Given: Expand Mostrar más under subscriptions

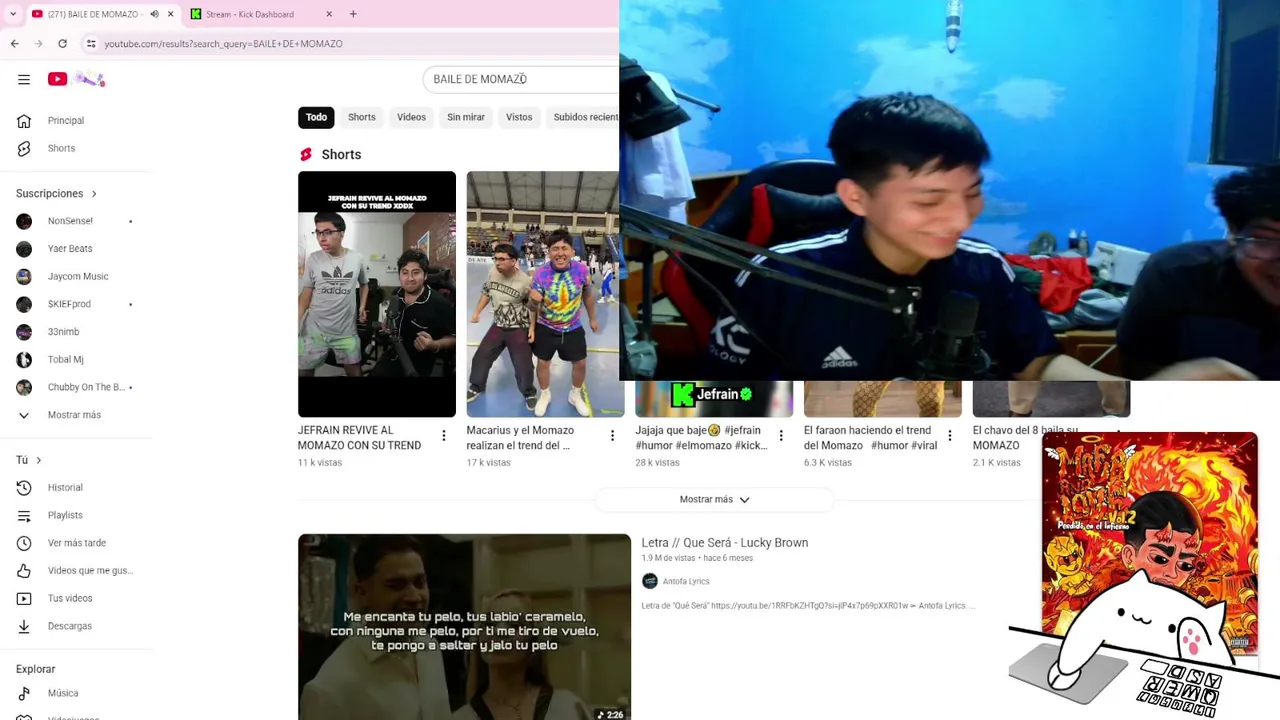Looking at the screenshot, I should point(73,415).
